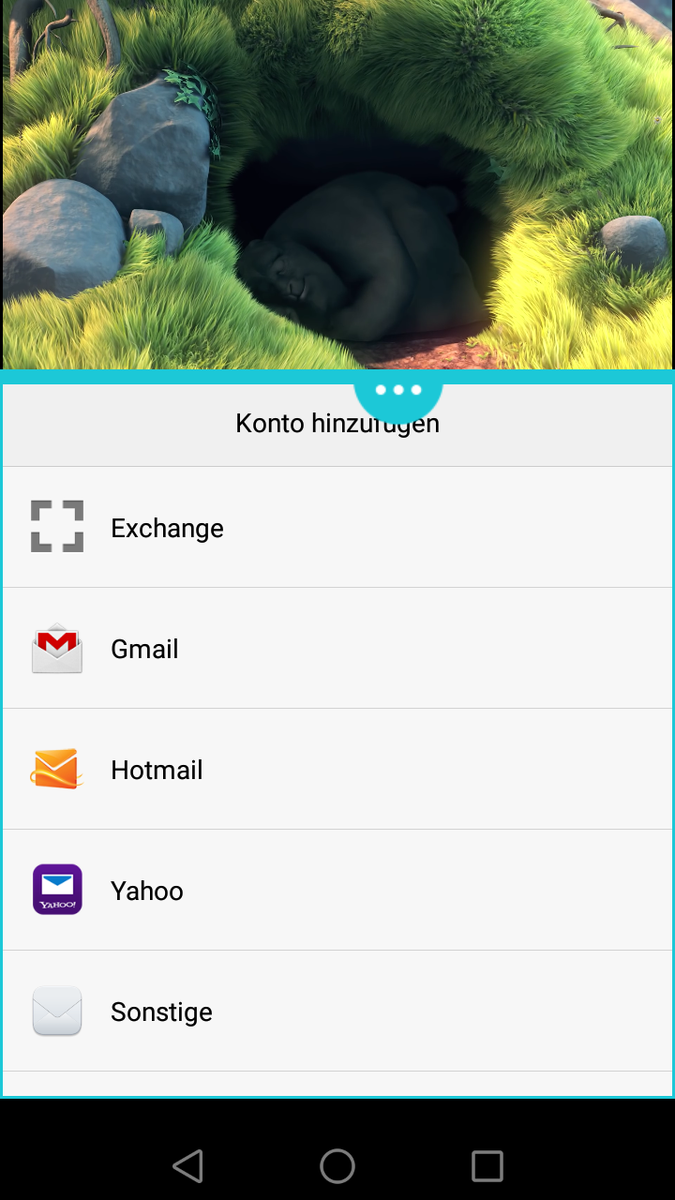Show recent apps with the square button
This screenshot has width=675, height=1200.
point(487,1166)
